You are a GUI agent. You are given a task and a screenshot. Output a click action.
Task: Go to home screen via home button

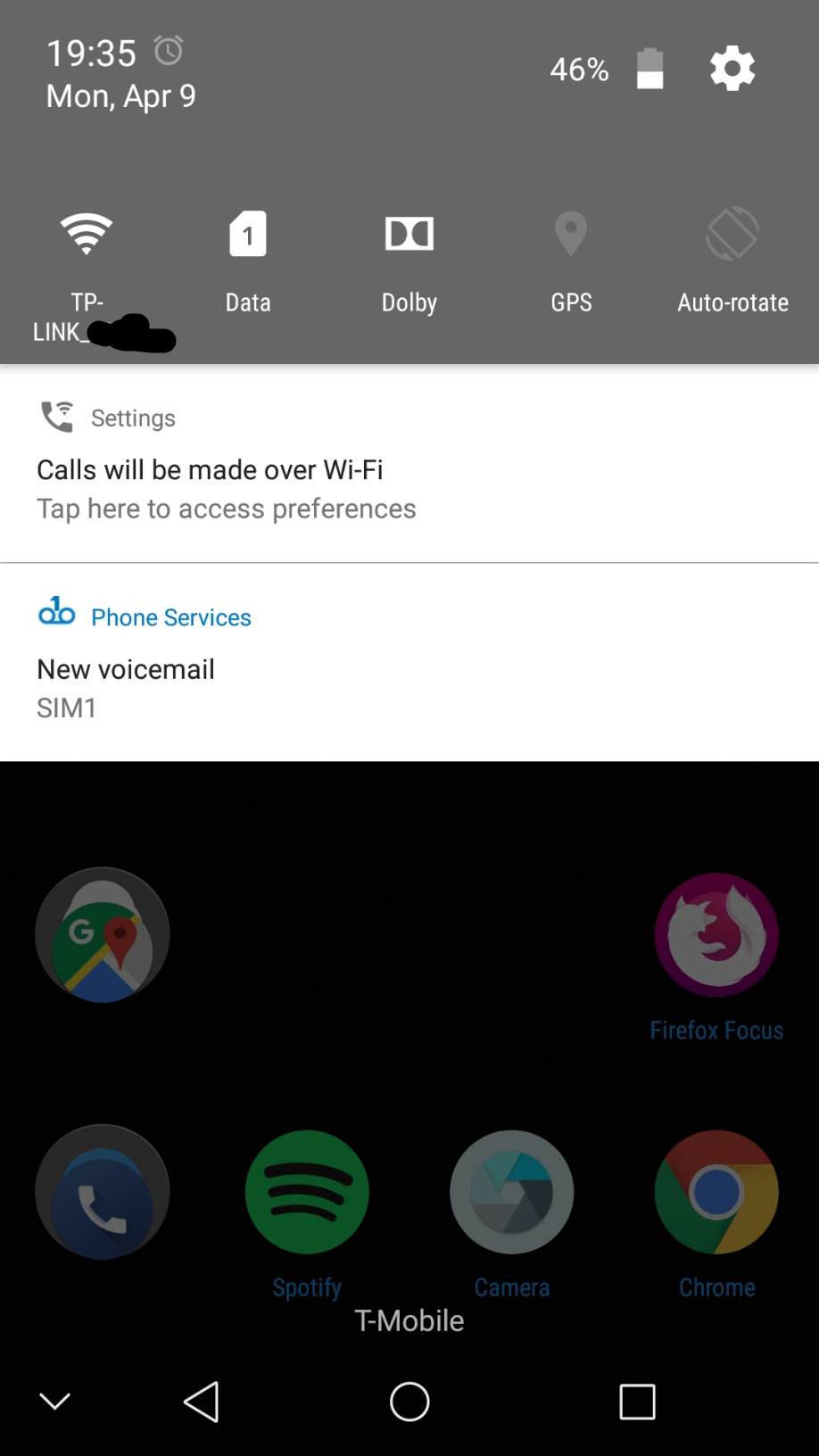tap(409, 1402)
